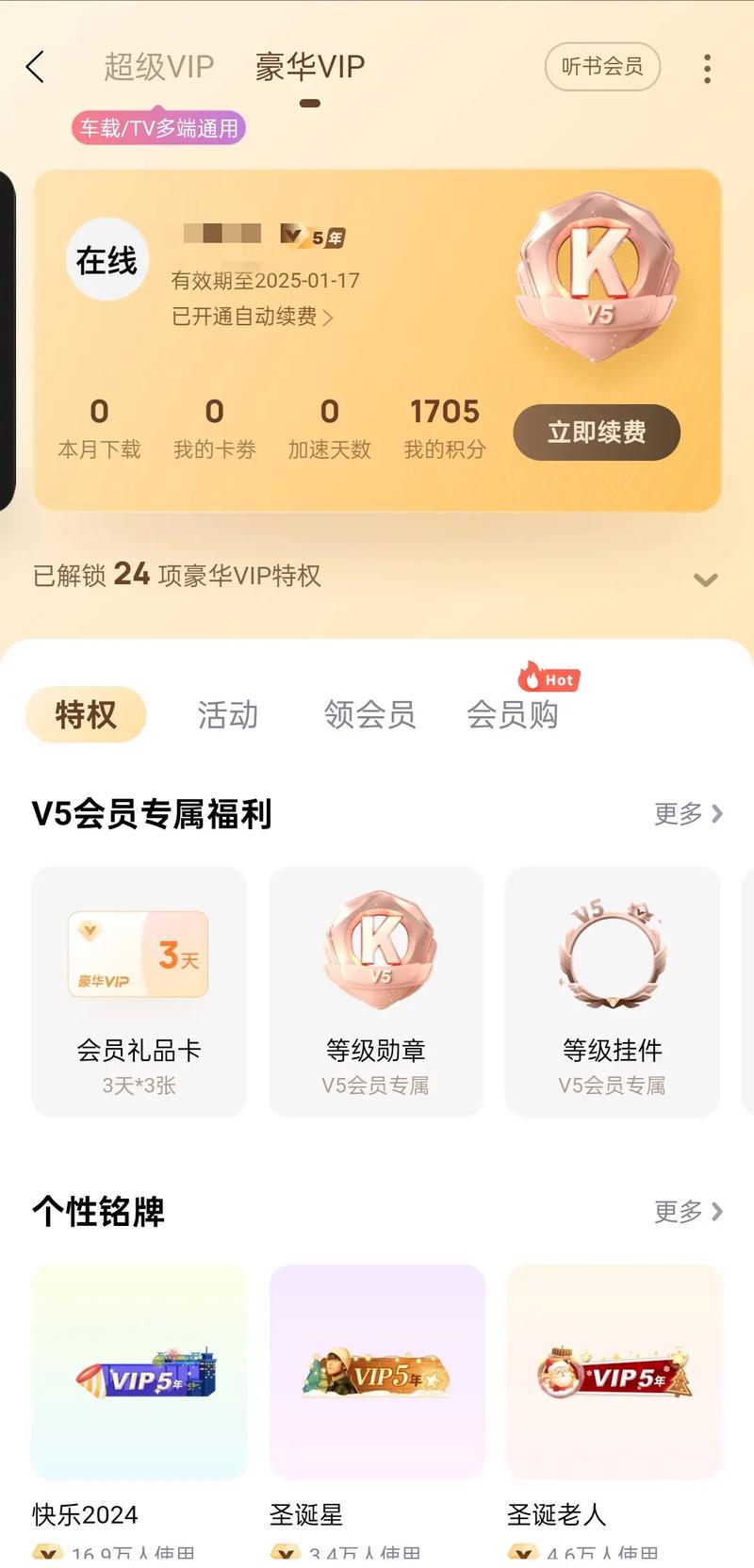
Task: Tap the 在线 online status badge
Action: point(107,260)
